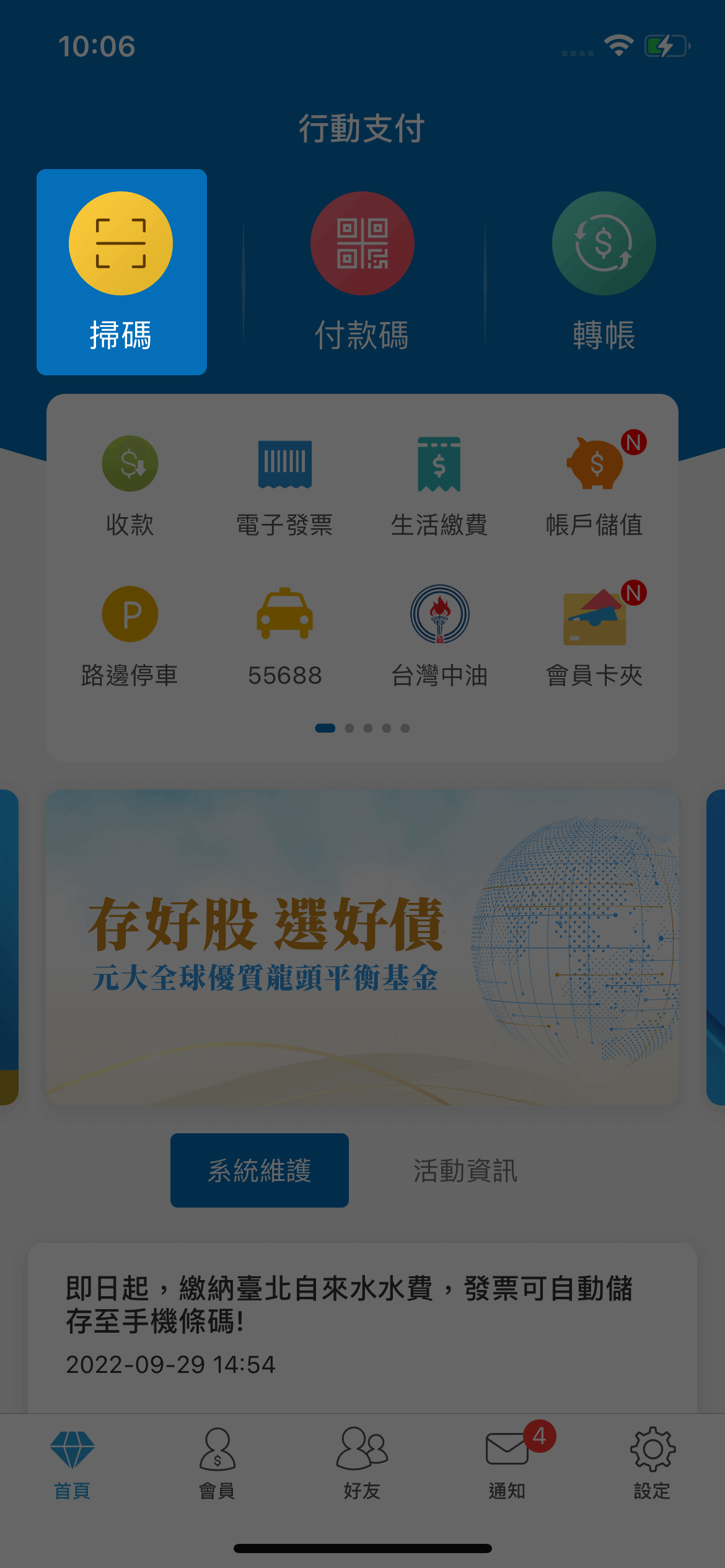The image size is (725, 1568).
Task: Open 生活繳費 bill payment
Action: point(439,484)
